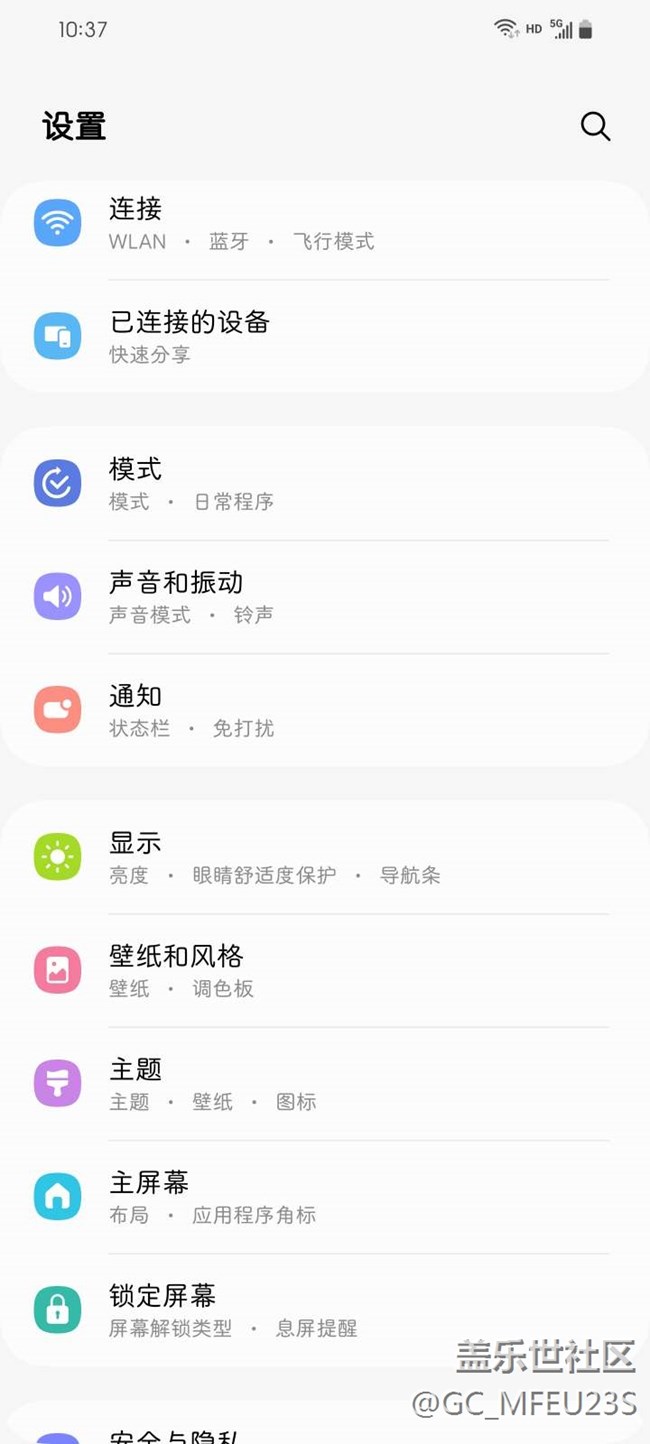Open 已连接的设备 settings
Image resolution: width=650 pixels, height=1444 pixels.
[x=324, y=337]
